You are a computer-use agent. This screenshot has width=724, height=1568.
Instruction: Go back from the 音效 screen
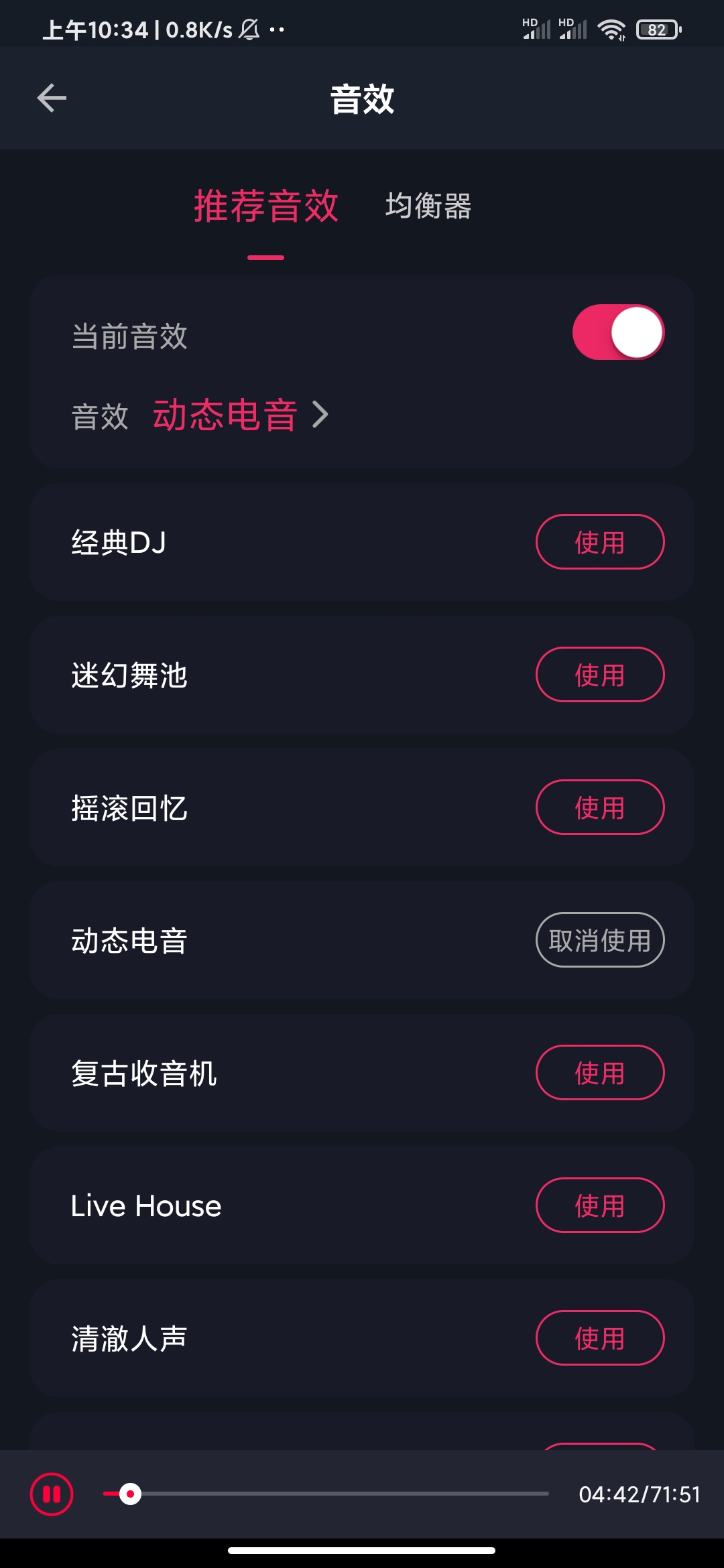click(52, 99)
